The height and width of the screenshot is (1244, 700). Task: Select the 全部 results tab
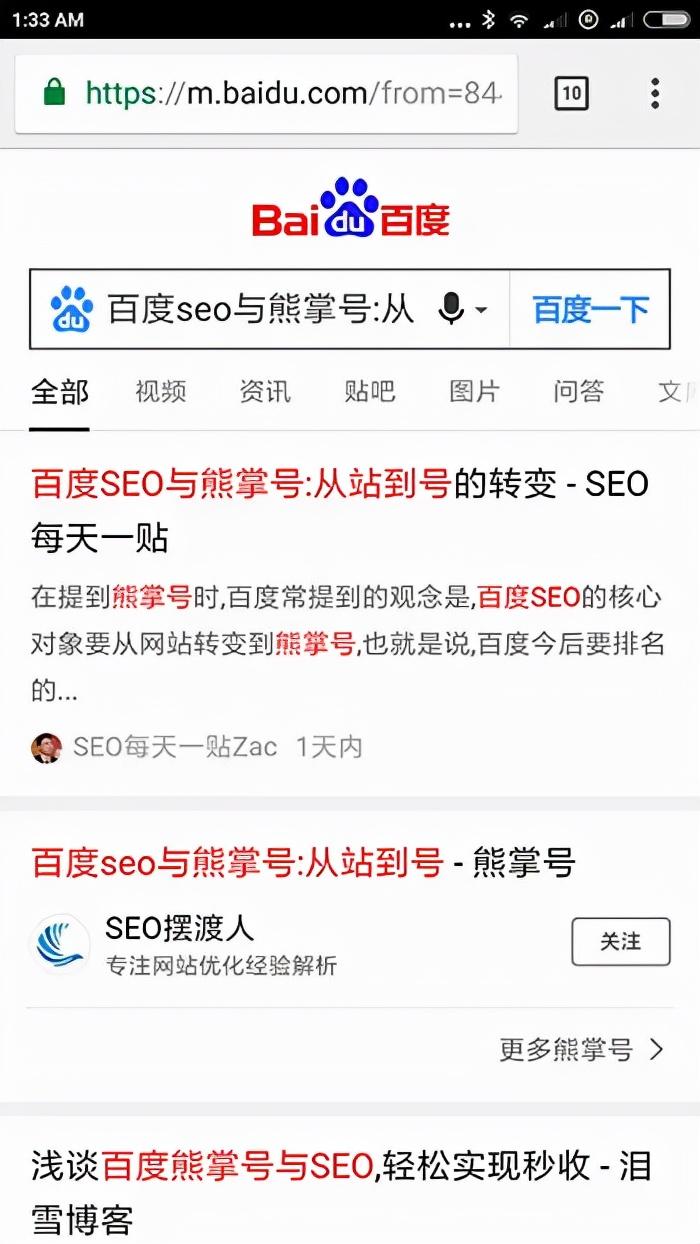click(59, 391)
